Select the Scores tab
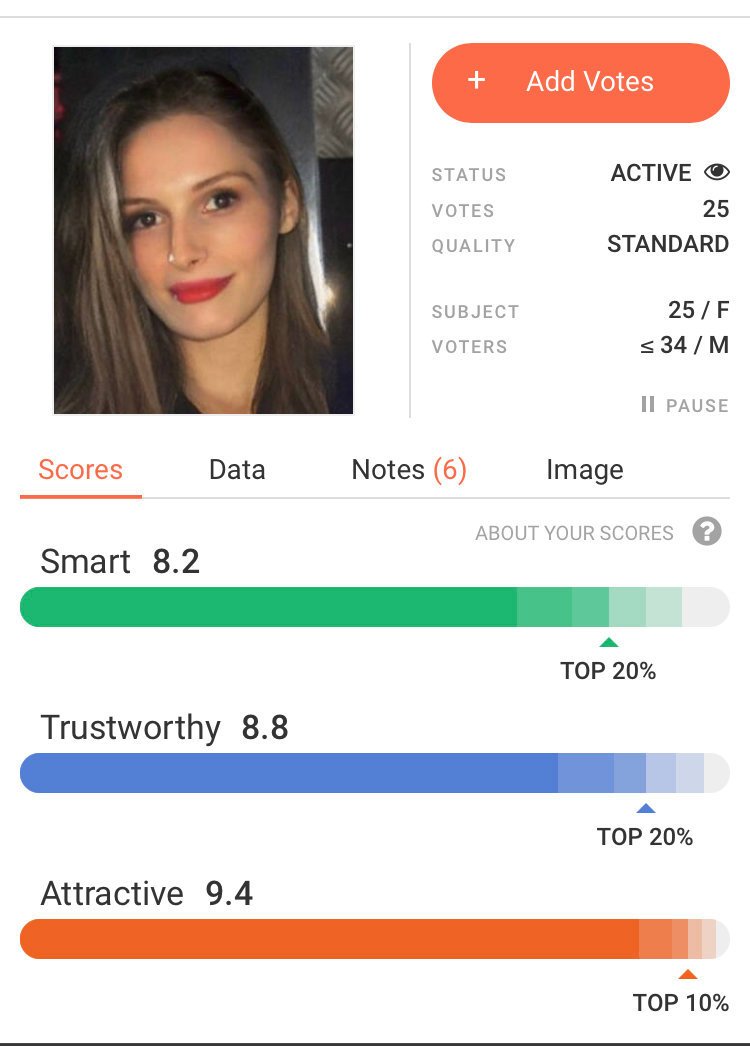 tap(80, 470)
